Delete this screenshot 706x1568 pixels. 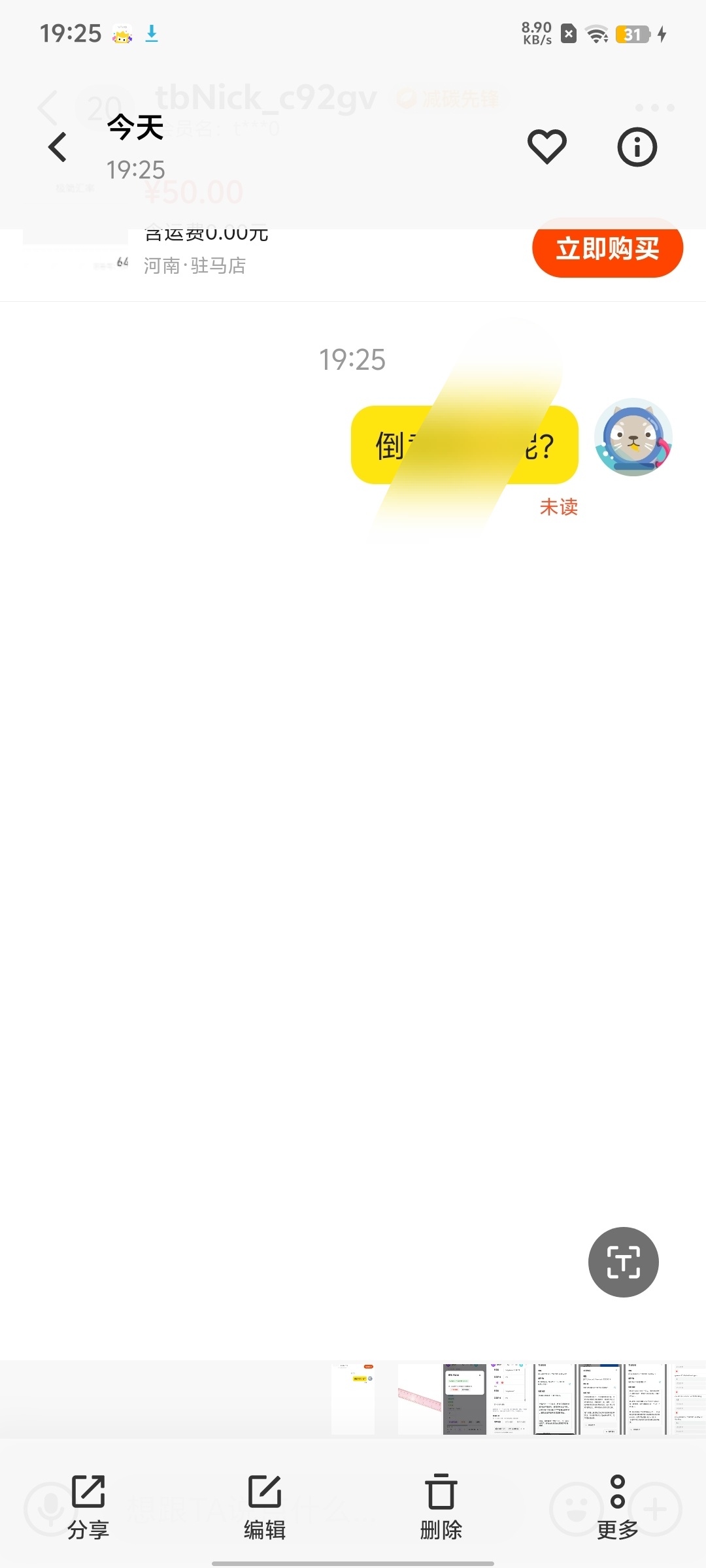(441, 1507)
